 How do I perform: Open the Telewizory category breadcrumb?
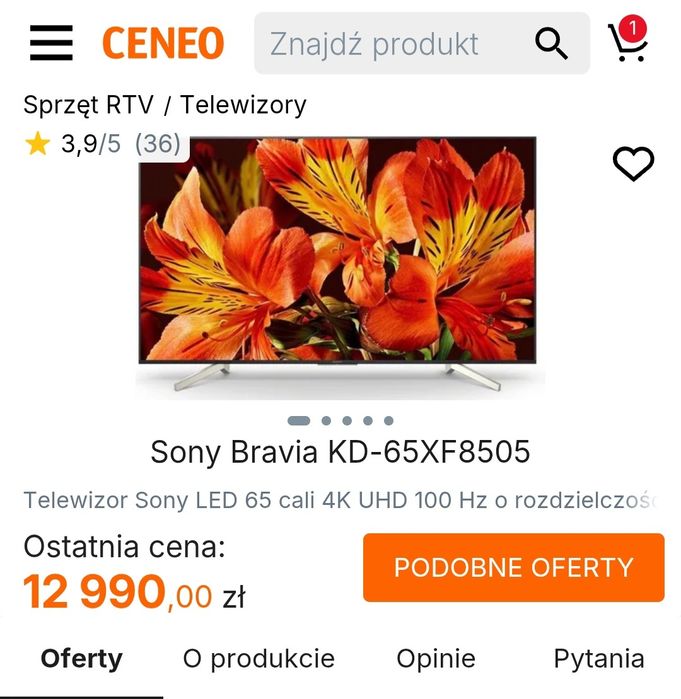click(x=243, y=105)
